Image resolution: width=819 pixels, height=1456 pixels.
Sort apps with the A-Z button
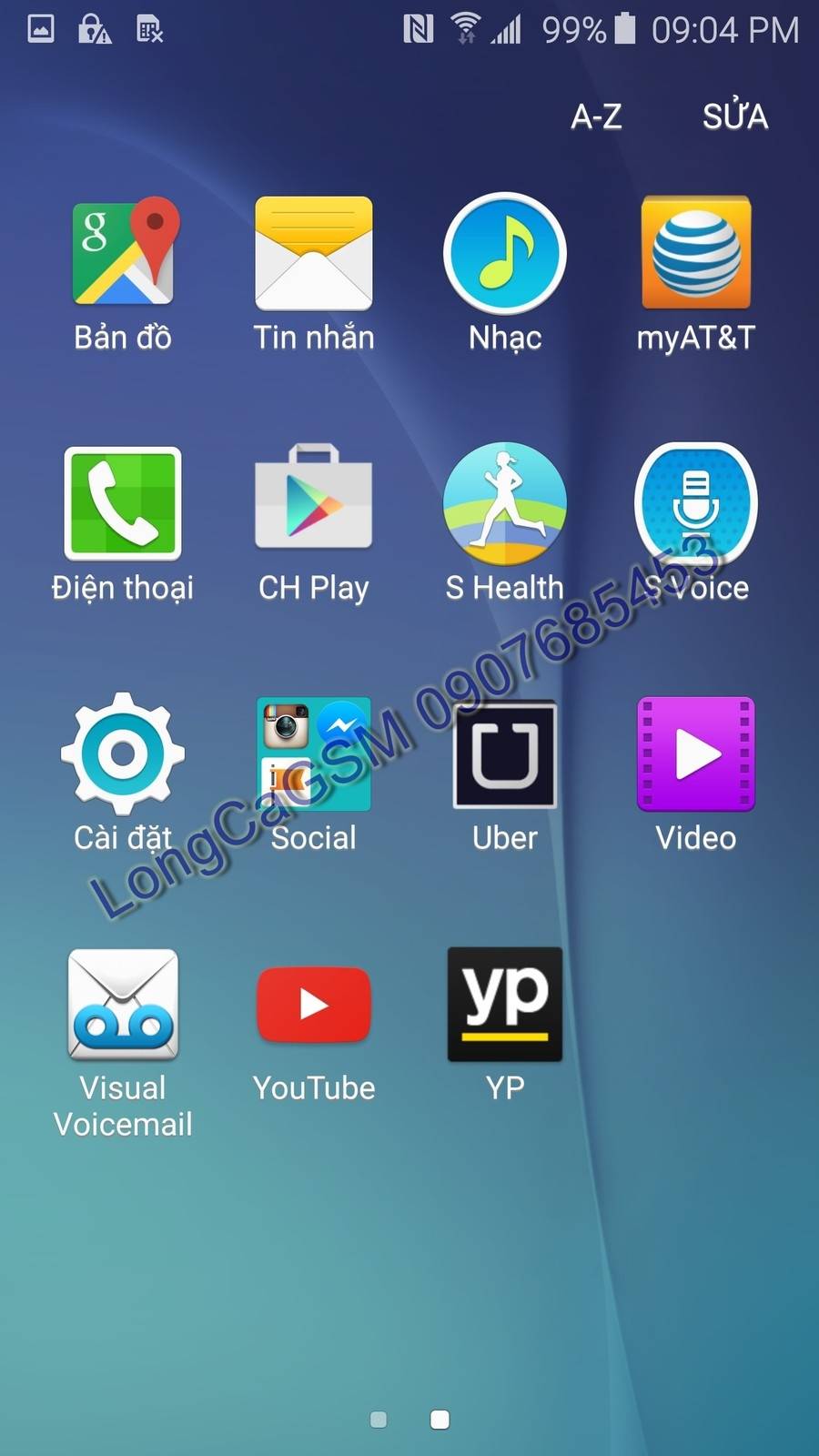596,116
